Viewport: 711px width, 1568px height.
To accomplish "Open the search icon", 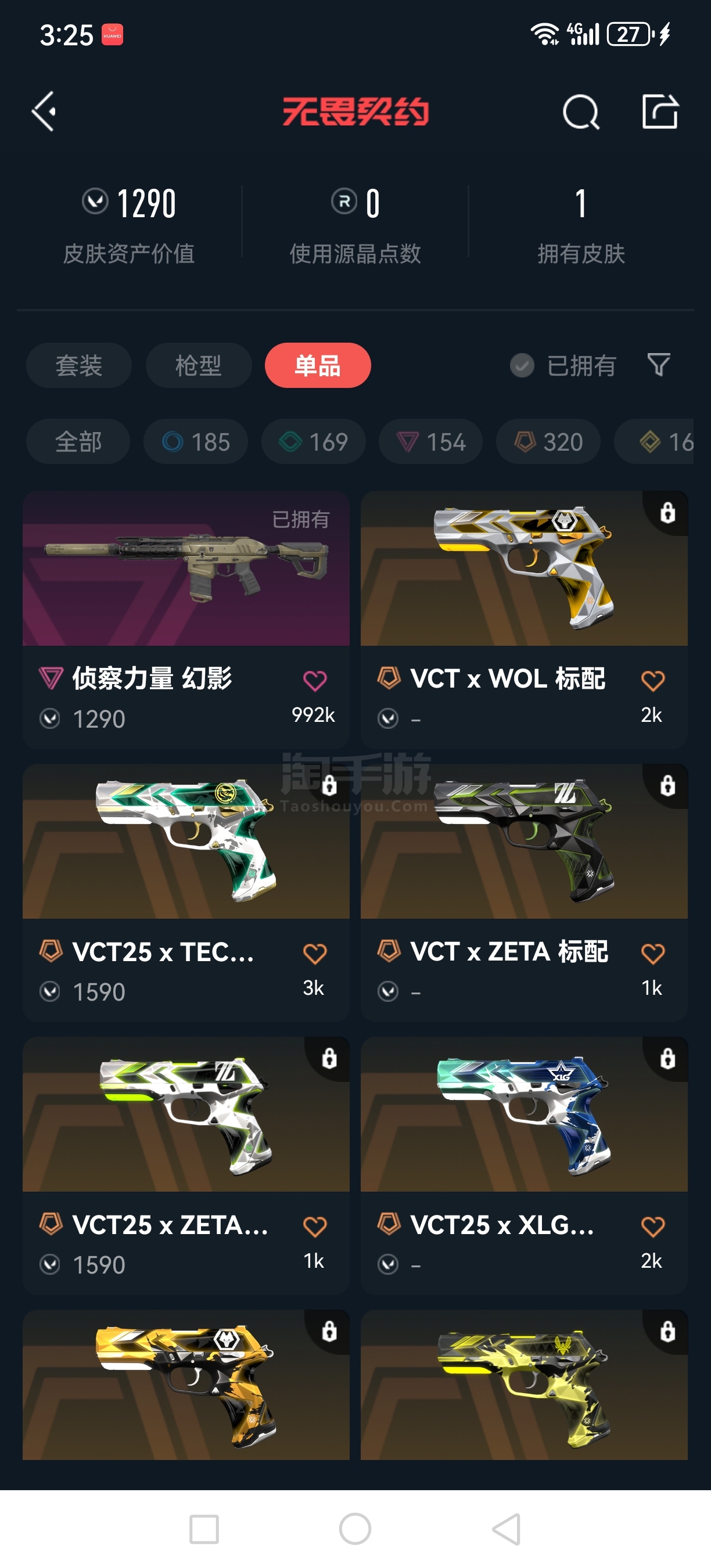I will [581, 112].
